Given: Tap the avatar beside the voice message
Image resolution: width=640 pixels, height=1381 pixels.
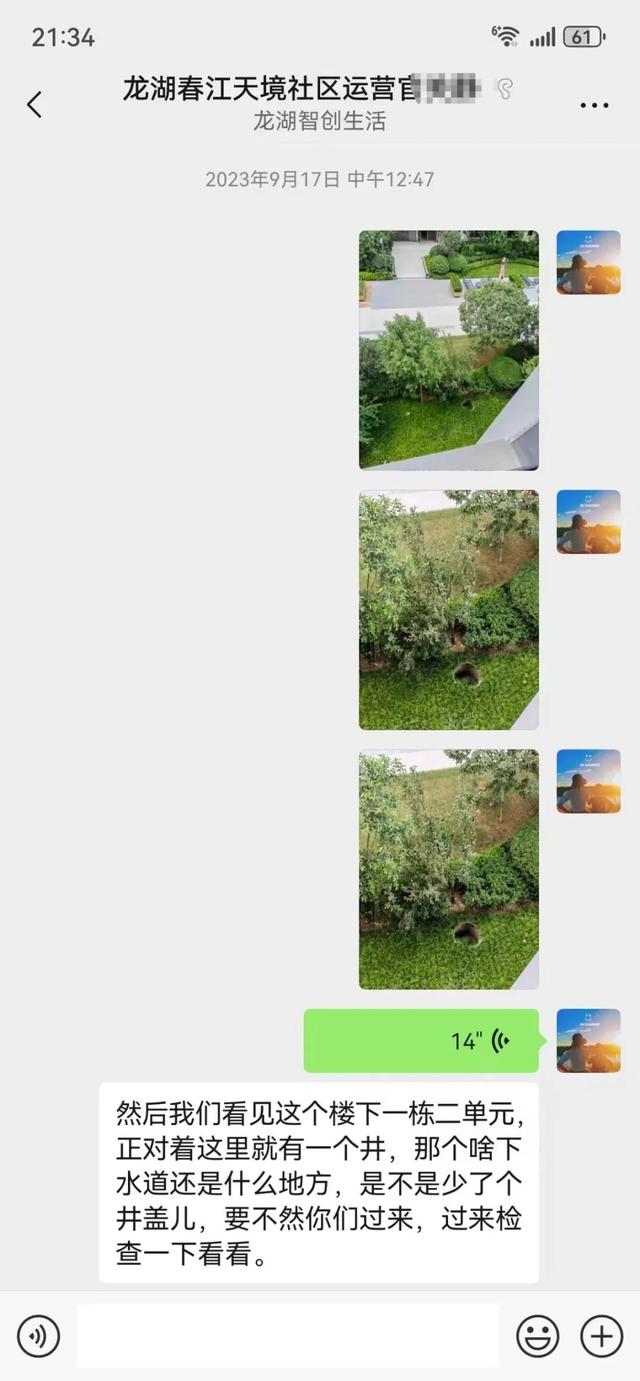Looking at the screenshot, I should [588, 1041].
